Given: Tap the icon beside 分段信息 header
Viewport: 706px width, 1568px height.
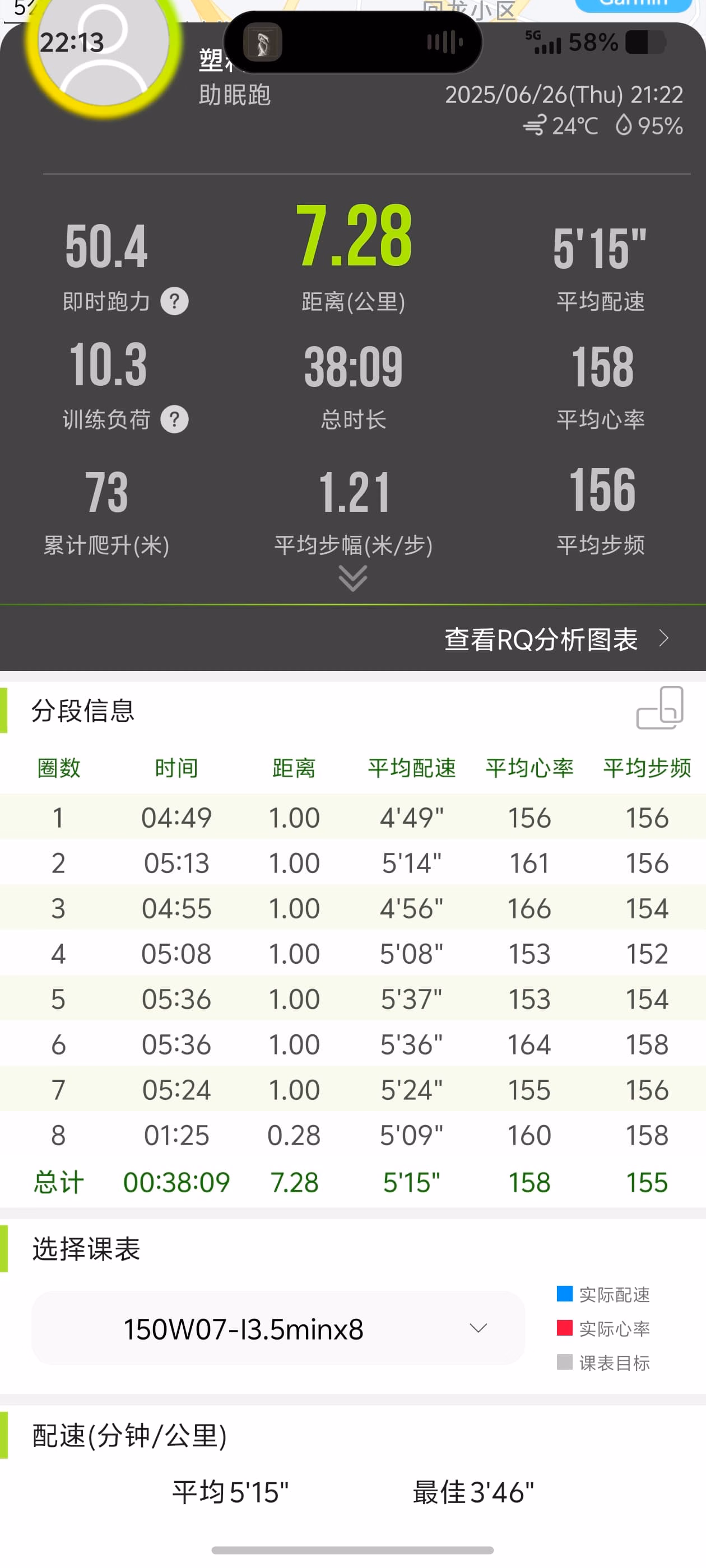Looking at the screenshot, I should (659, 708).
